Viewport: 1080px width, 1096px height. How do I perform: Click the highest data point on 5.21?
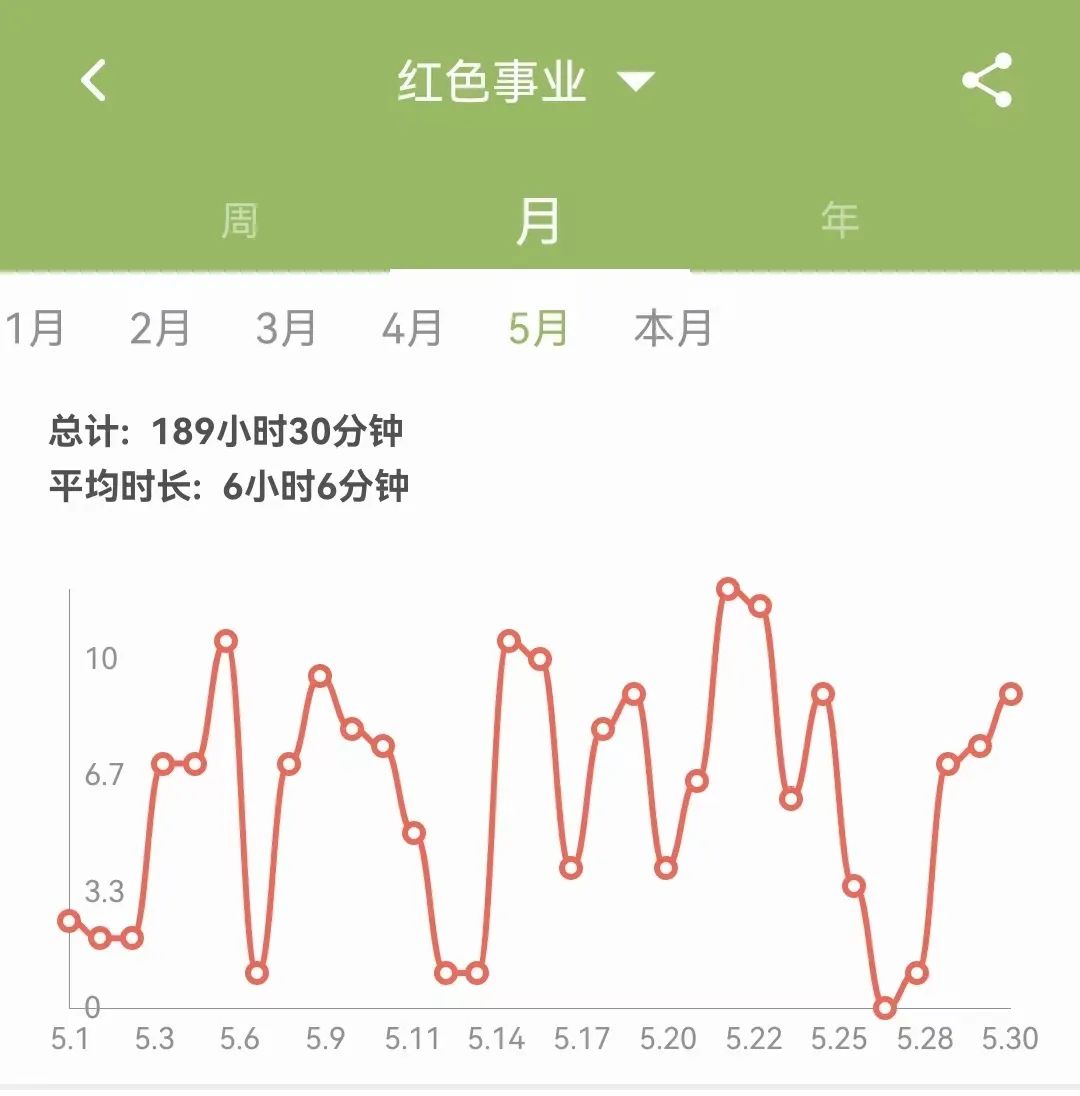click(x=729, y=590)
